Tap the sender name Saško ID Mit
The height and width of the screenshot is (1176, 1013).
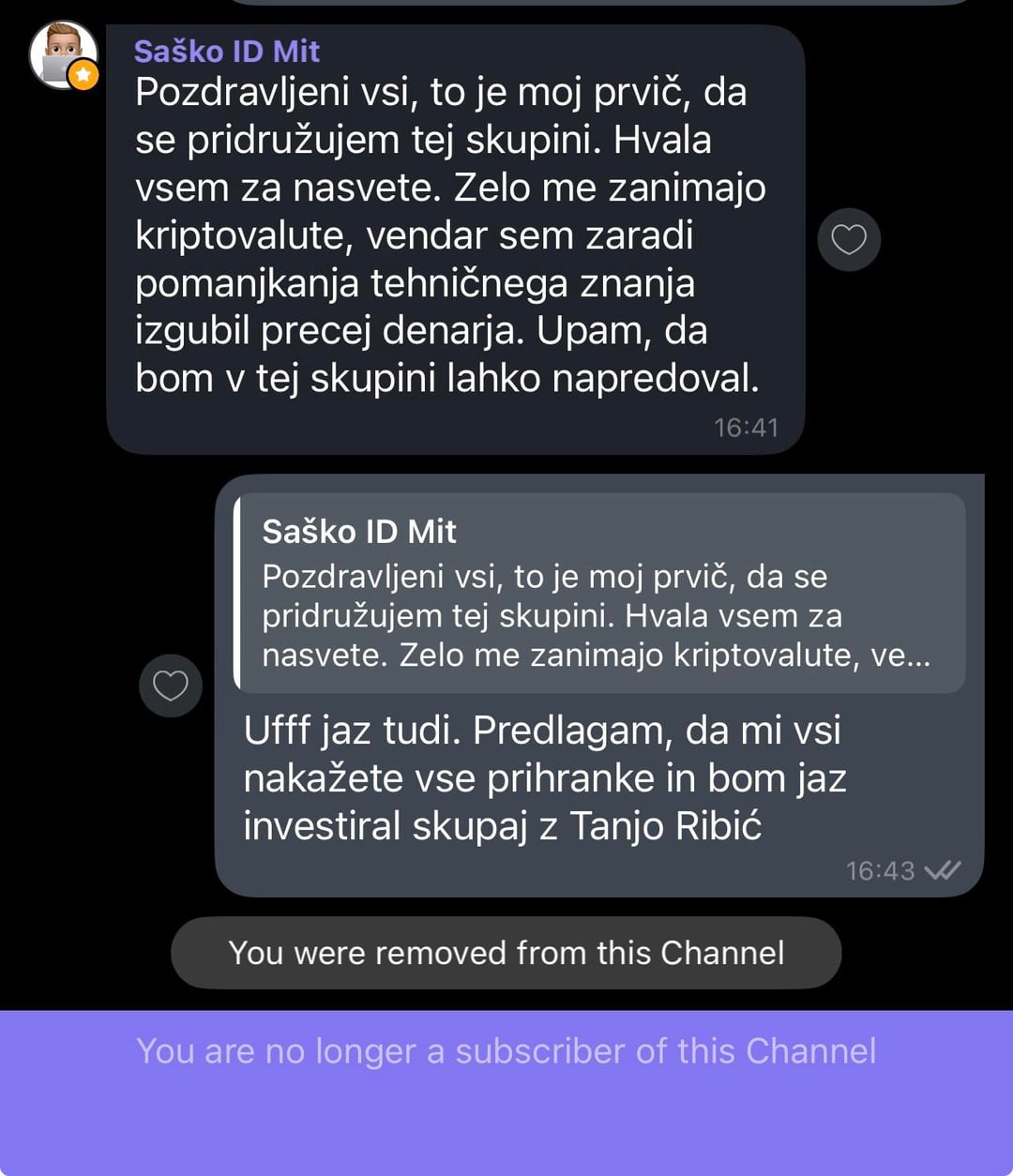227,51
